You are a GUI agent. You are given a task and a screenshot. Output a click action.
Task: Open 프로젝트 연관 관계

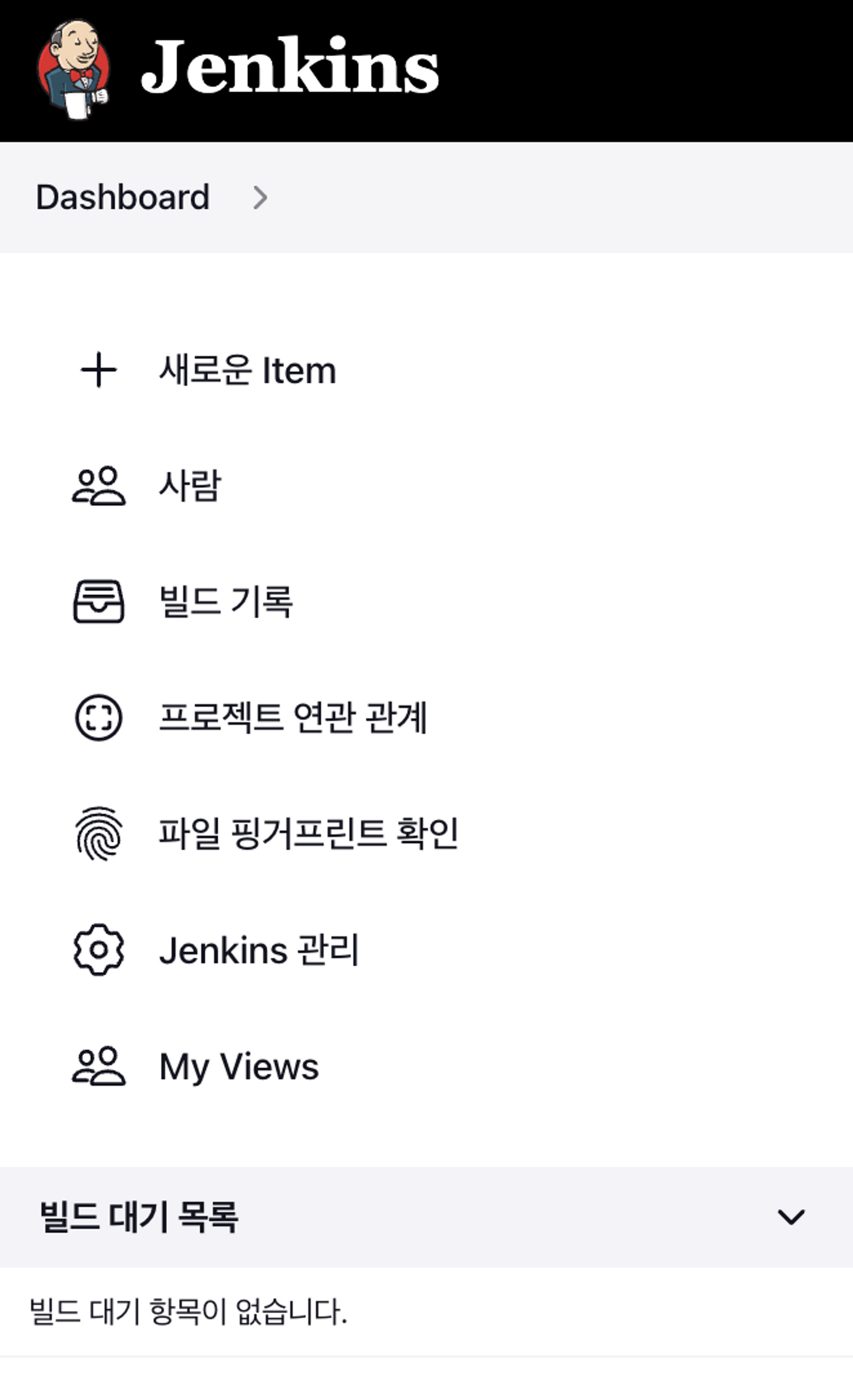click(x=292, y=718)
